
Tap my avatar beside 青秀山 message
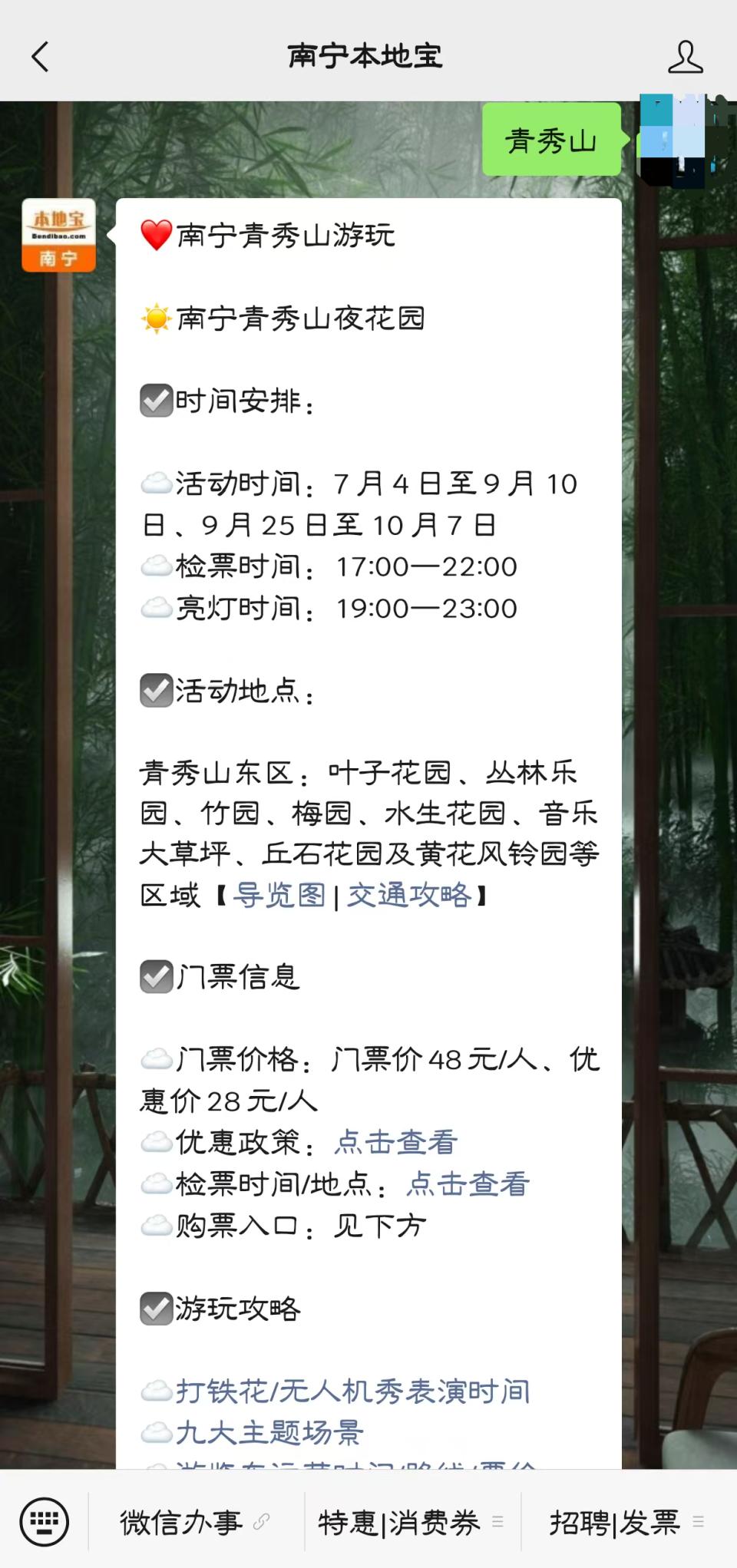(679, 140)
